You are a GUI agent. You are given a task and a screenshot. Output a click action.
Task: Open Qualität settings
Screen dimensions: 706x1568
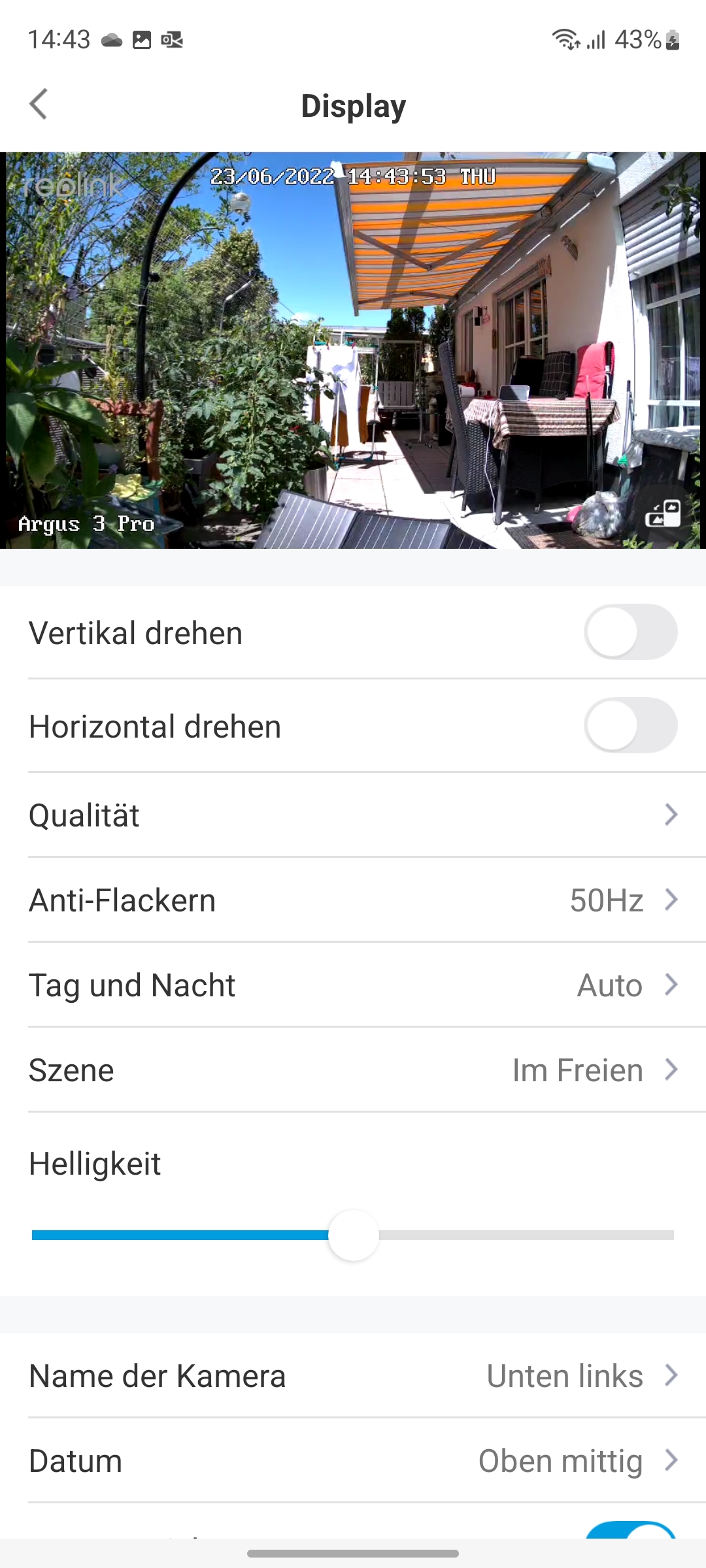[353, 815]
